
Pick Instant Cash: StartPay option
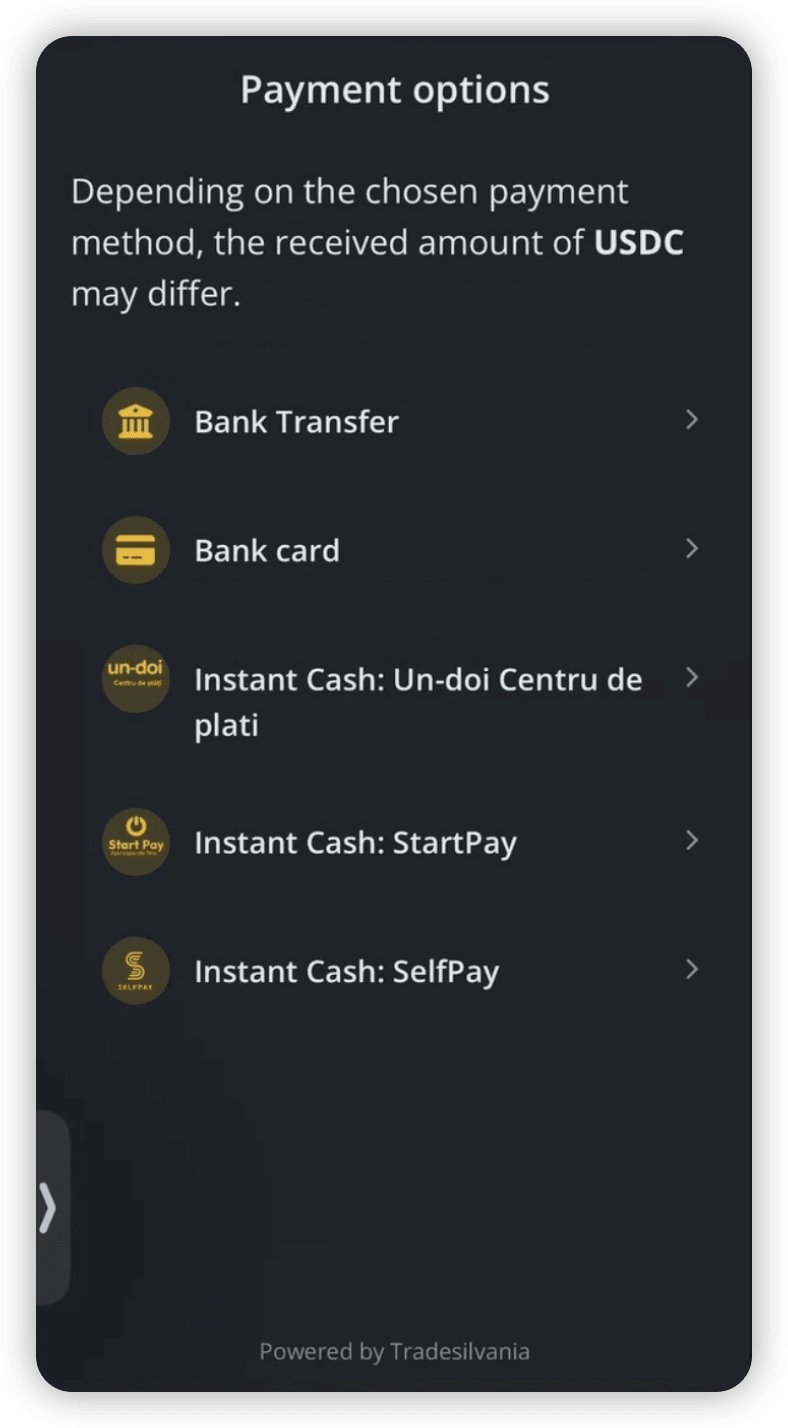(355, 843)
